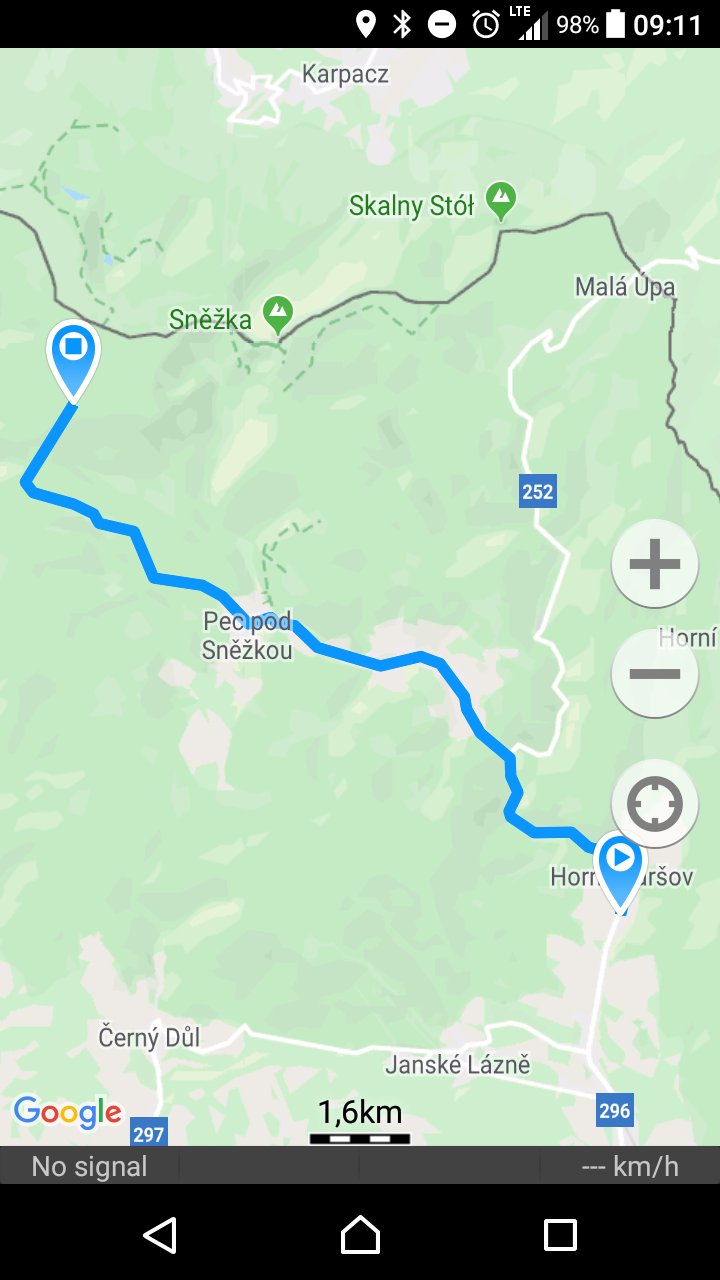Screen dimensions: 720x1280
Task: Go back with system back button
Action: pyautogui.click(x=160, y=1235)
